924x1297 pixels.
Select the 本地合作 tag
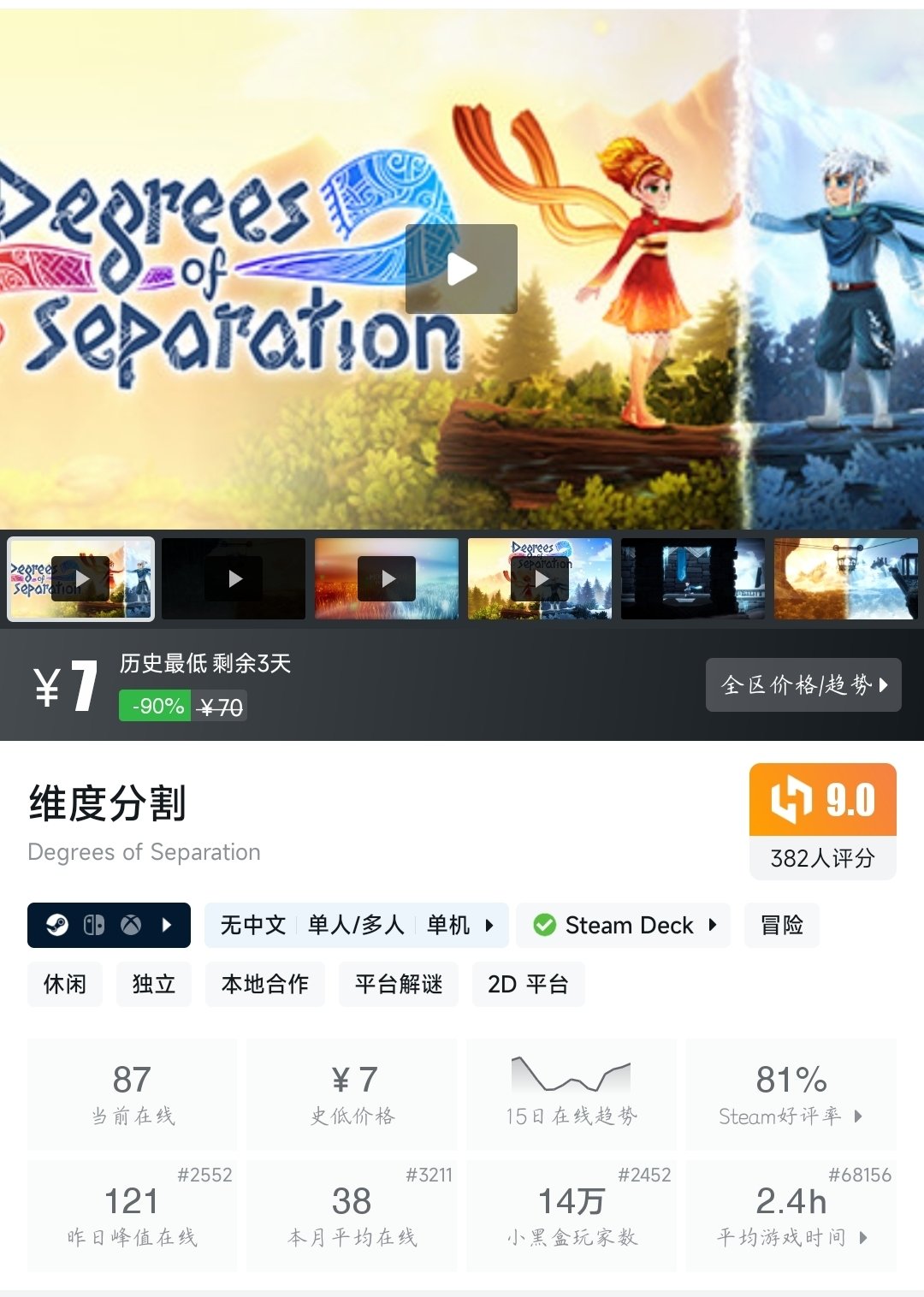pyautogui.click(x=265, y=984)
